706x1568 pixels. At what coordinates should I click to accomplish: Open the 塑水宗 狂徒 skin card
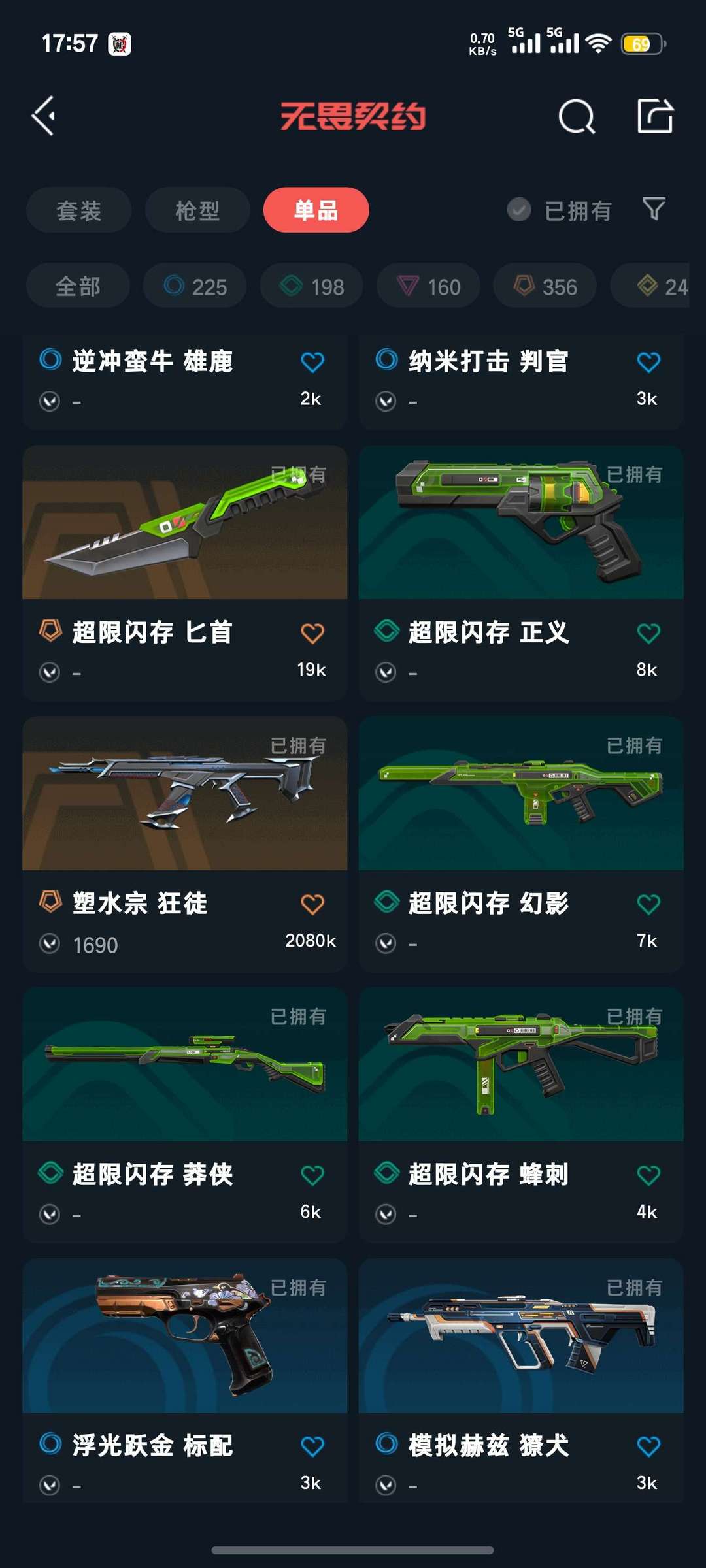coord(184,794)
